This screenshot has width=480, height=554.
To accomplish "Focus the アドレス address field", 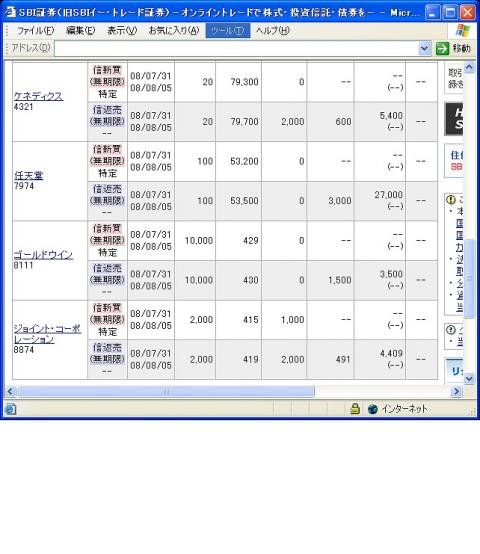I will (x=237, y=48).
